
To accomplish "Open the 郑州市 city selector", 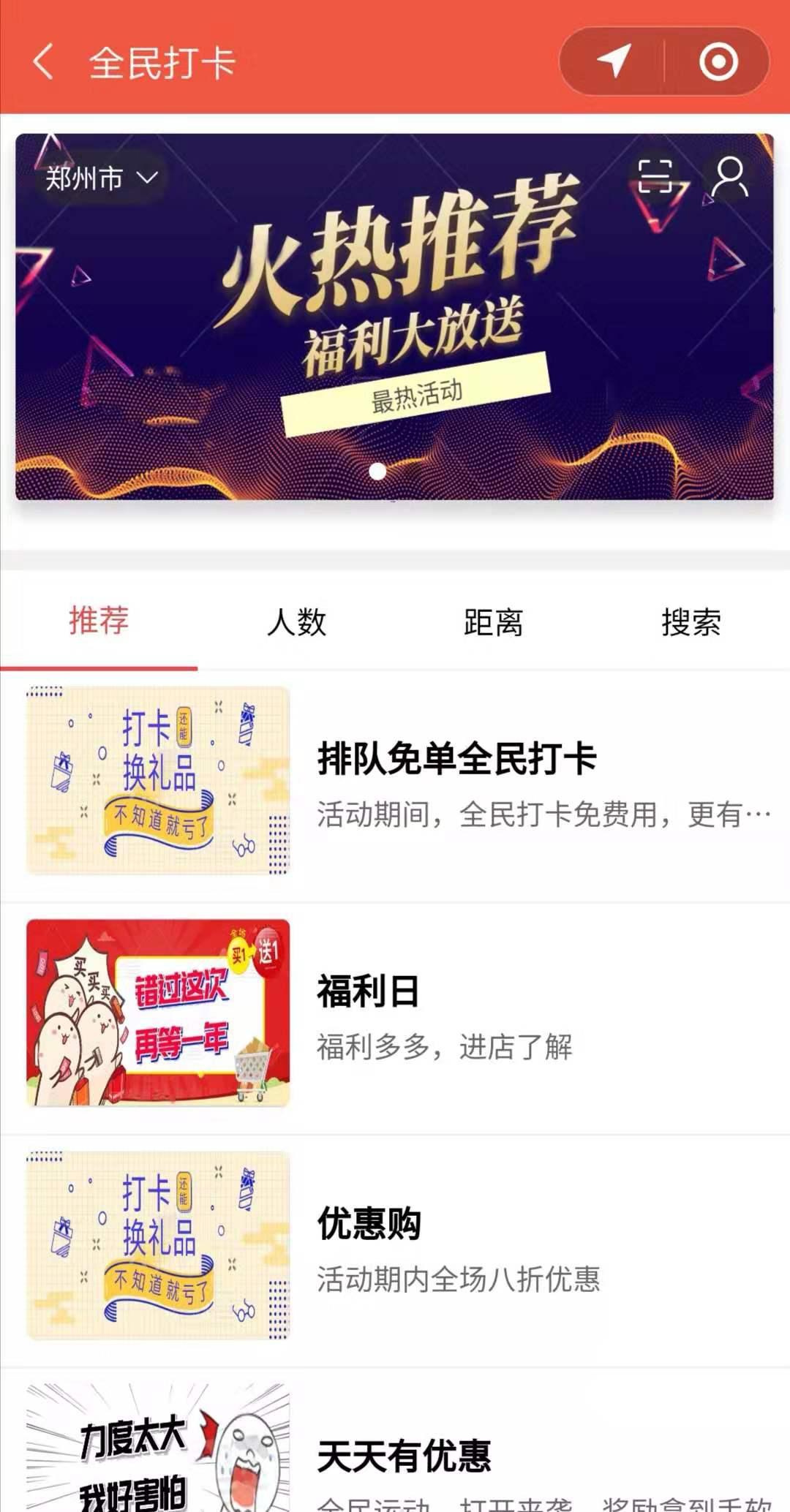I will [101, 178].
